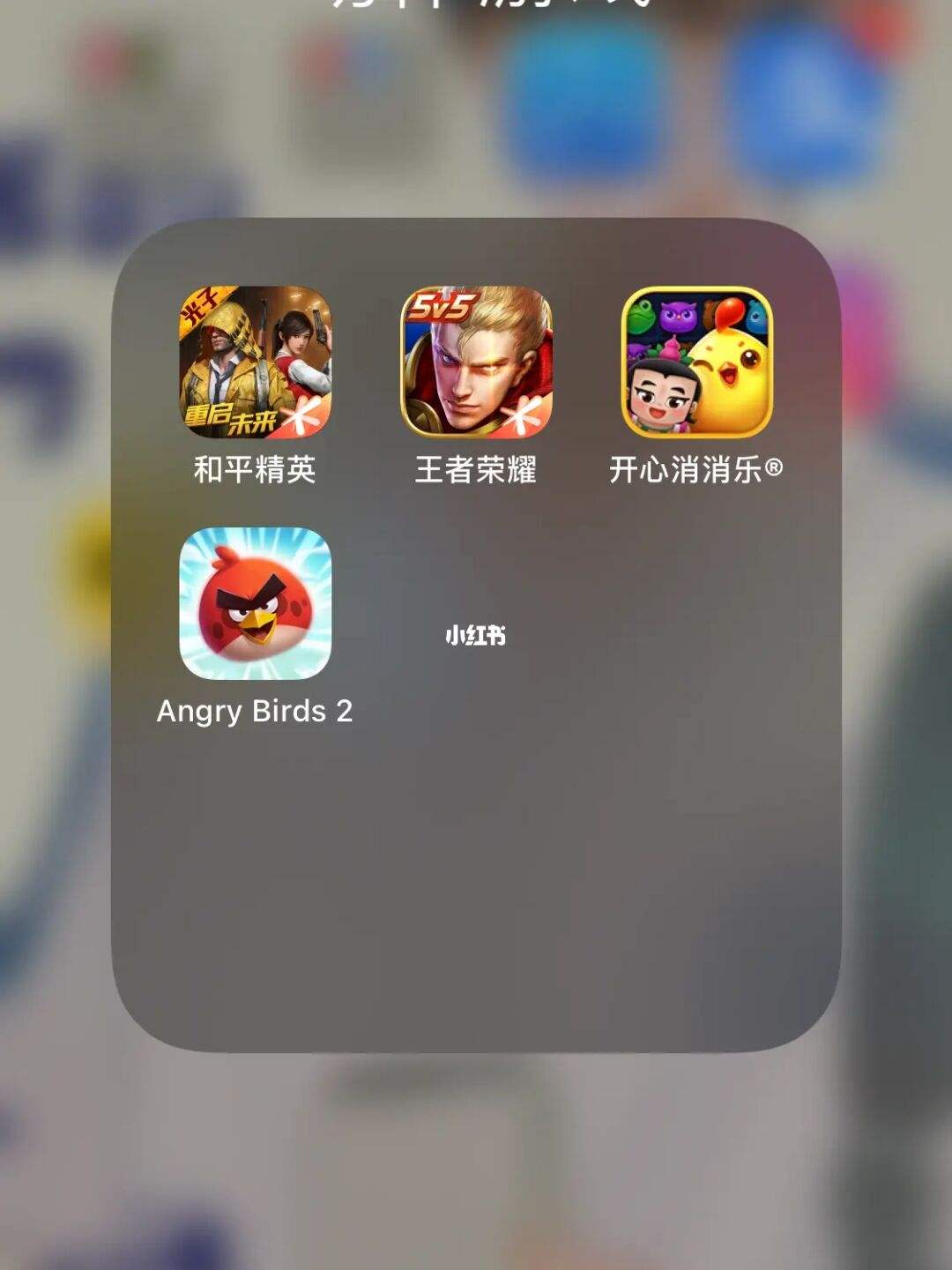Launch 王者荣耀

click(x=476, y=362)
